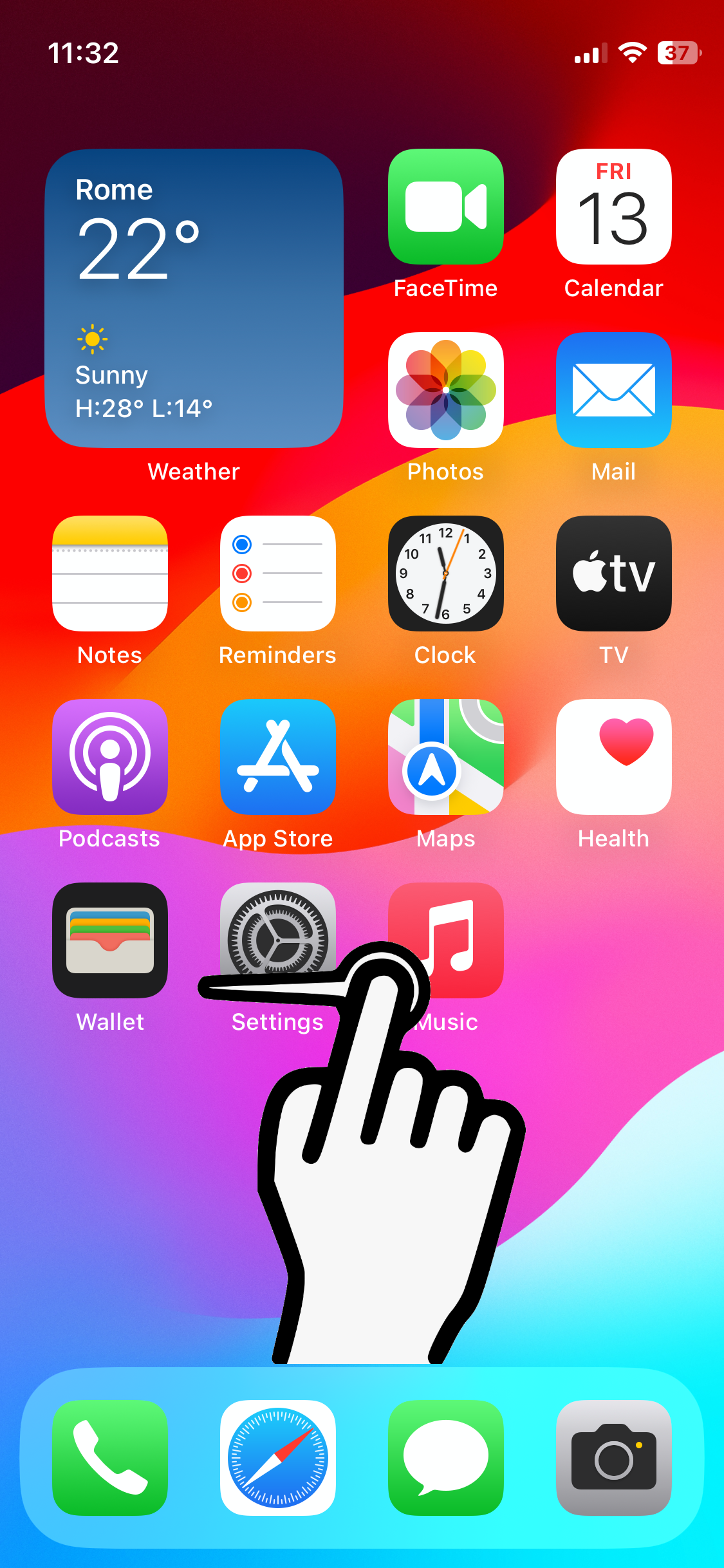This screenshot has width=724, height=1568.
Task: Launch the Podcasts app
Action: point(110,757)
